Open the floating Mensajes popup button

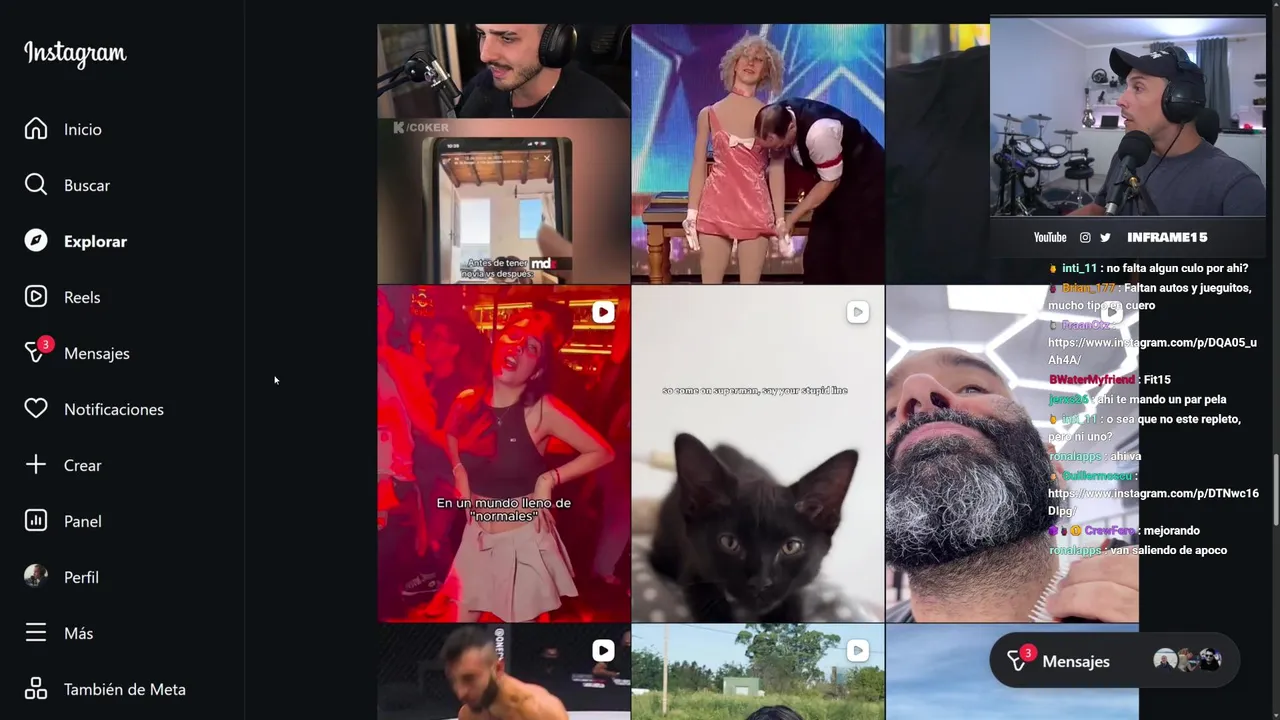1075,661
